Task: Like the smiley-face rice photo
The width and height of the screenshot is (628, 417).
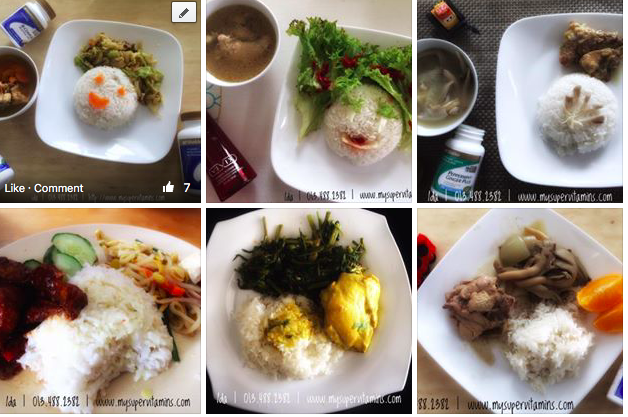Action: click(15, 188)
